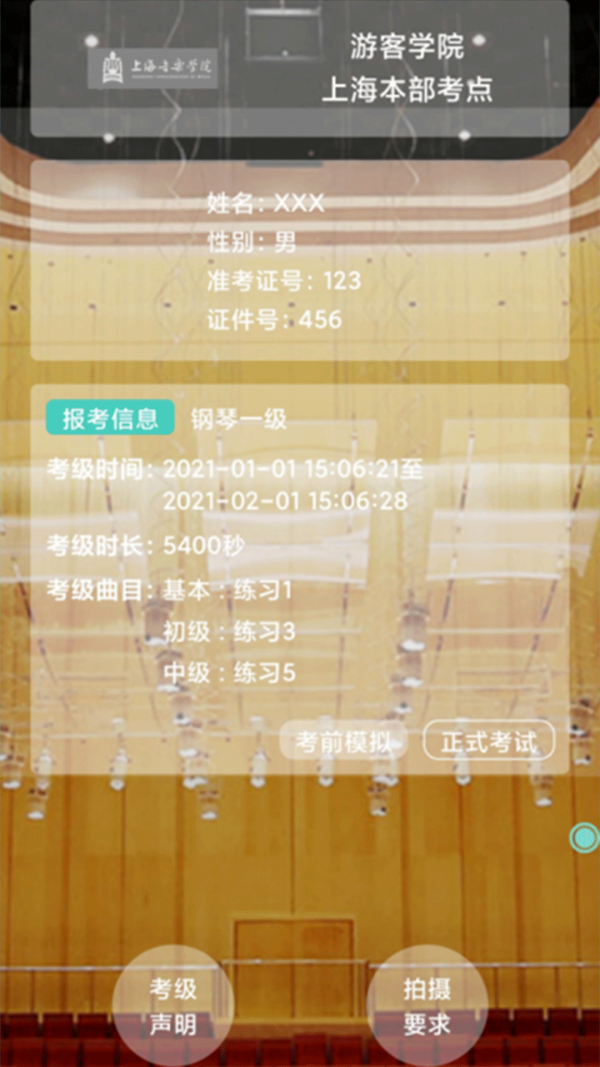Open the 考级声明 statement
Screen dimensions: 600x1067
point(173,1006)
